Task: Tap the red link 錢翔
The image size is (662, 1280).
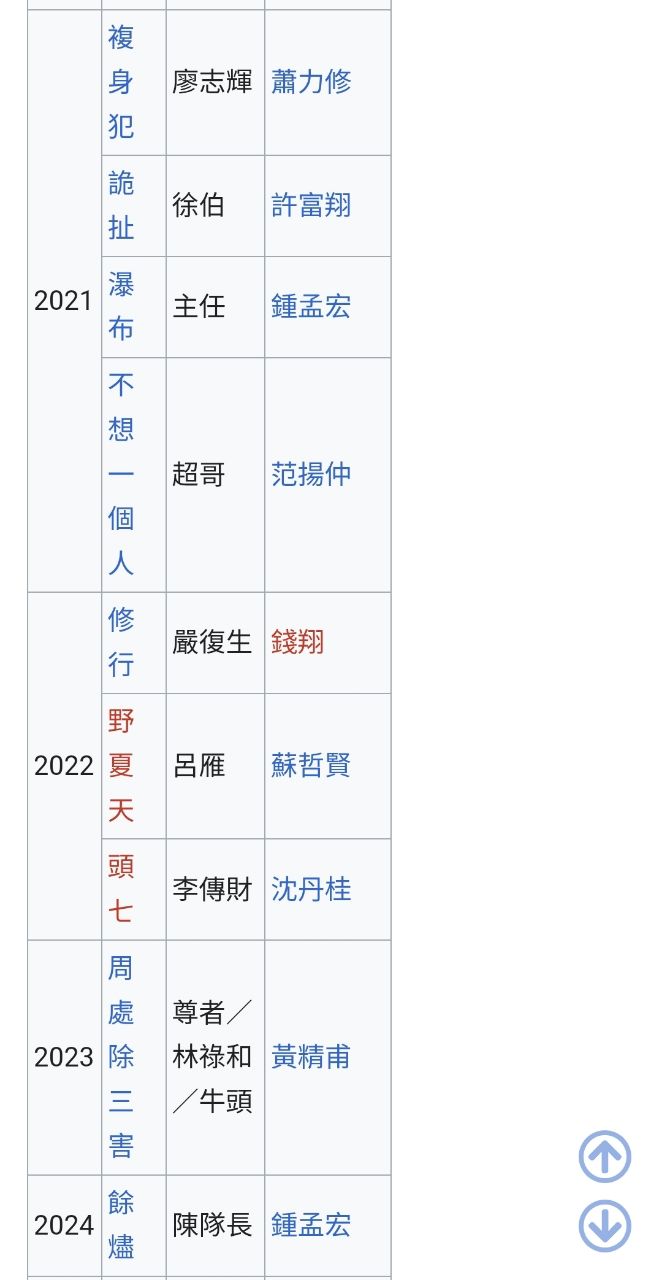Action: 297,642
